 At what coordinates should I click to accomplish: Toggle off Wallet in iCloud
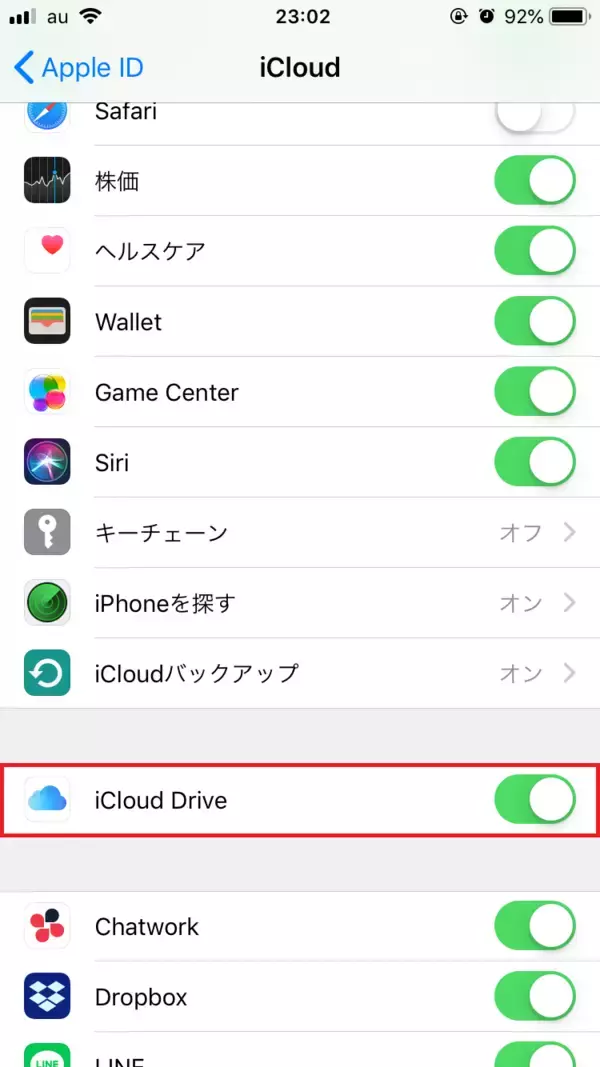pyautogui.click(x=534, y=322)
